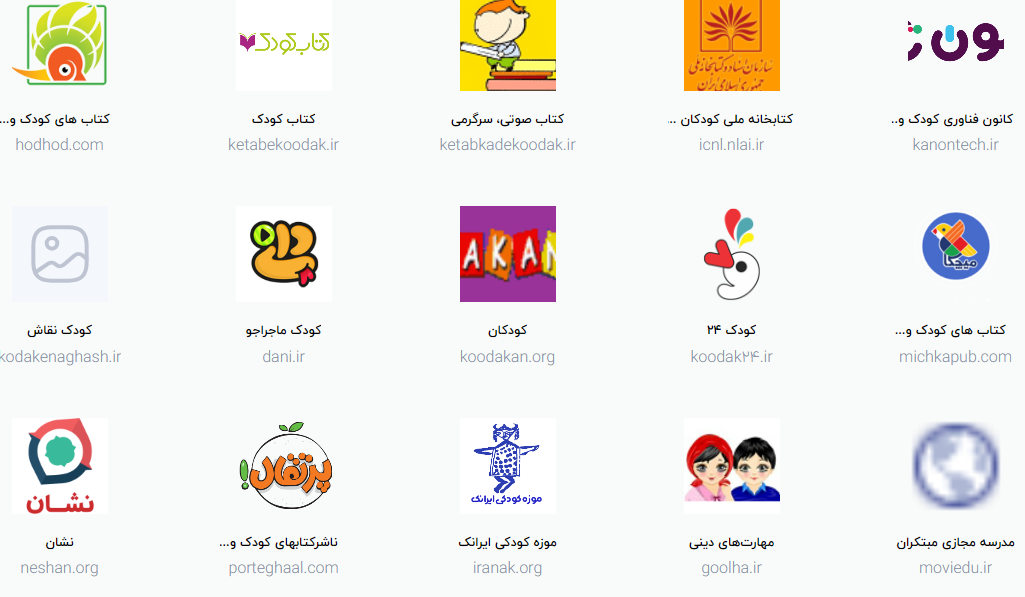Open ketabekoodak.ir tile

(284, 45)
